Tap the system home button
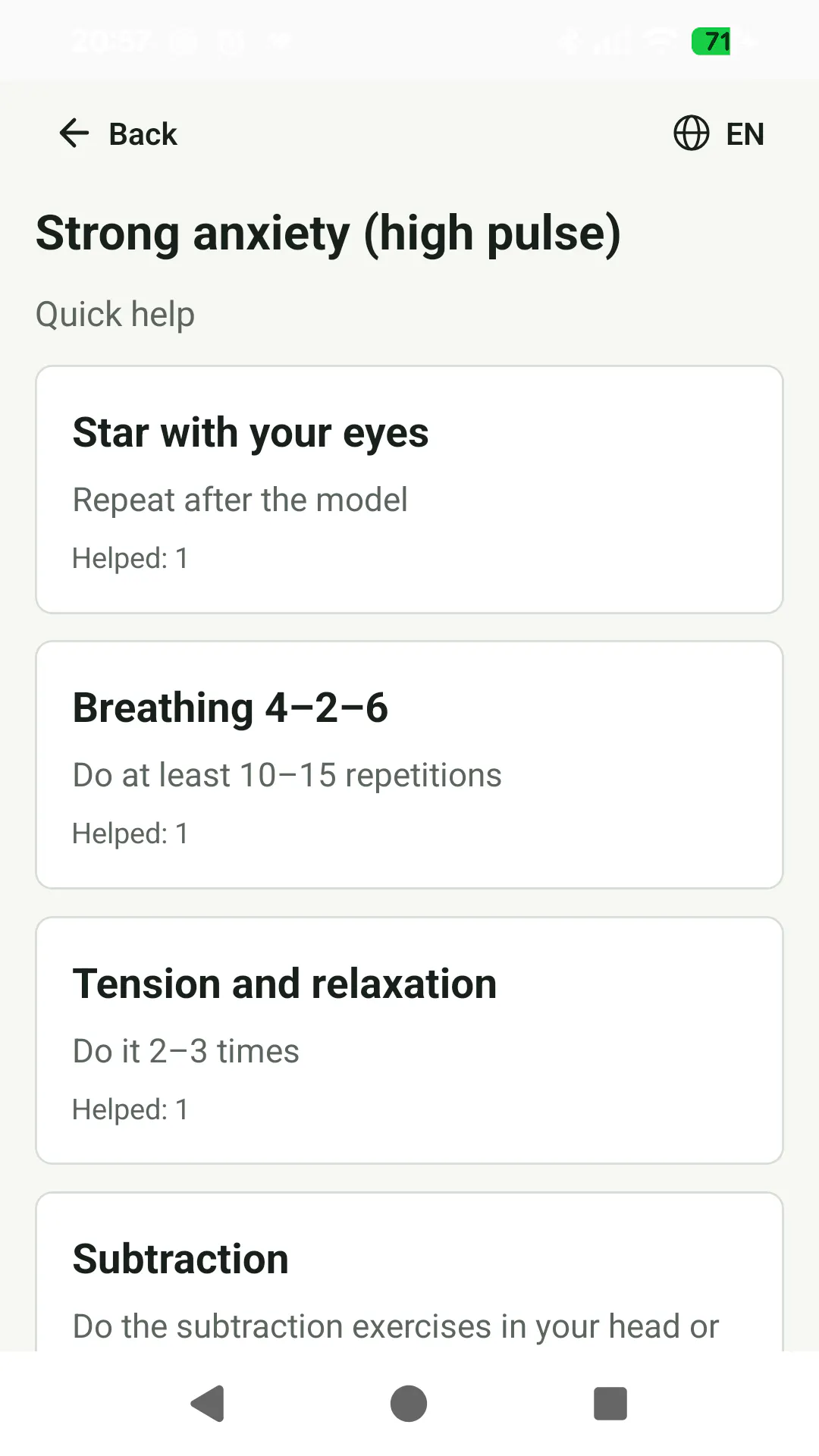This screenshot has height=1456, width=819. pos(409,1404)
